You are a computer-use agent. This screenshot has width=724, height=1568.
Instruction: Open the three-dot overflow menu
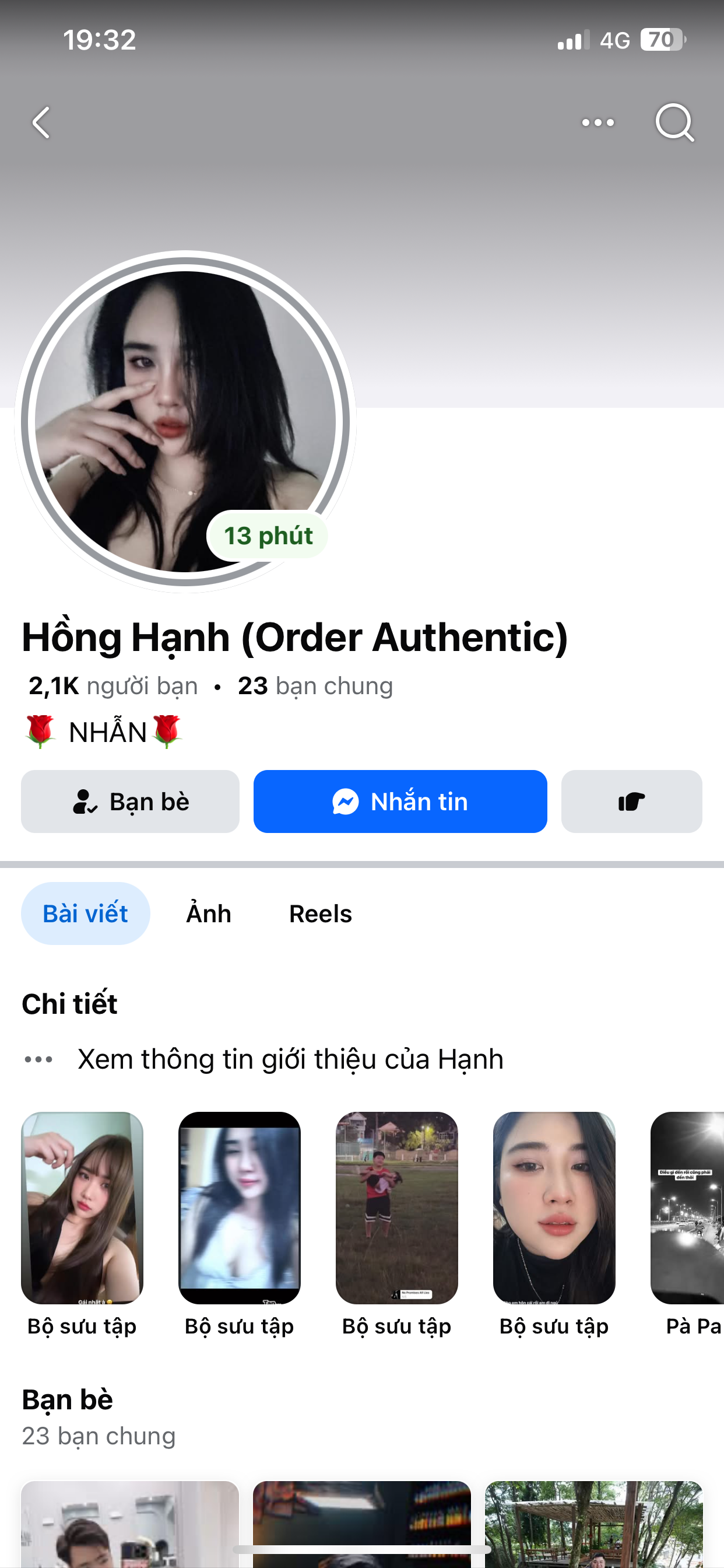pos(598,123)
